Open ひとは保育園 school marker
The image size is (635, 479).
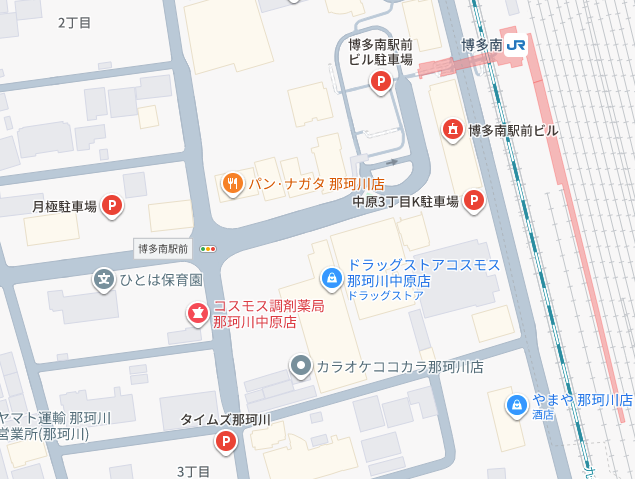point(104,279)
